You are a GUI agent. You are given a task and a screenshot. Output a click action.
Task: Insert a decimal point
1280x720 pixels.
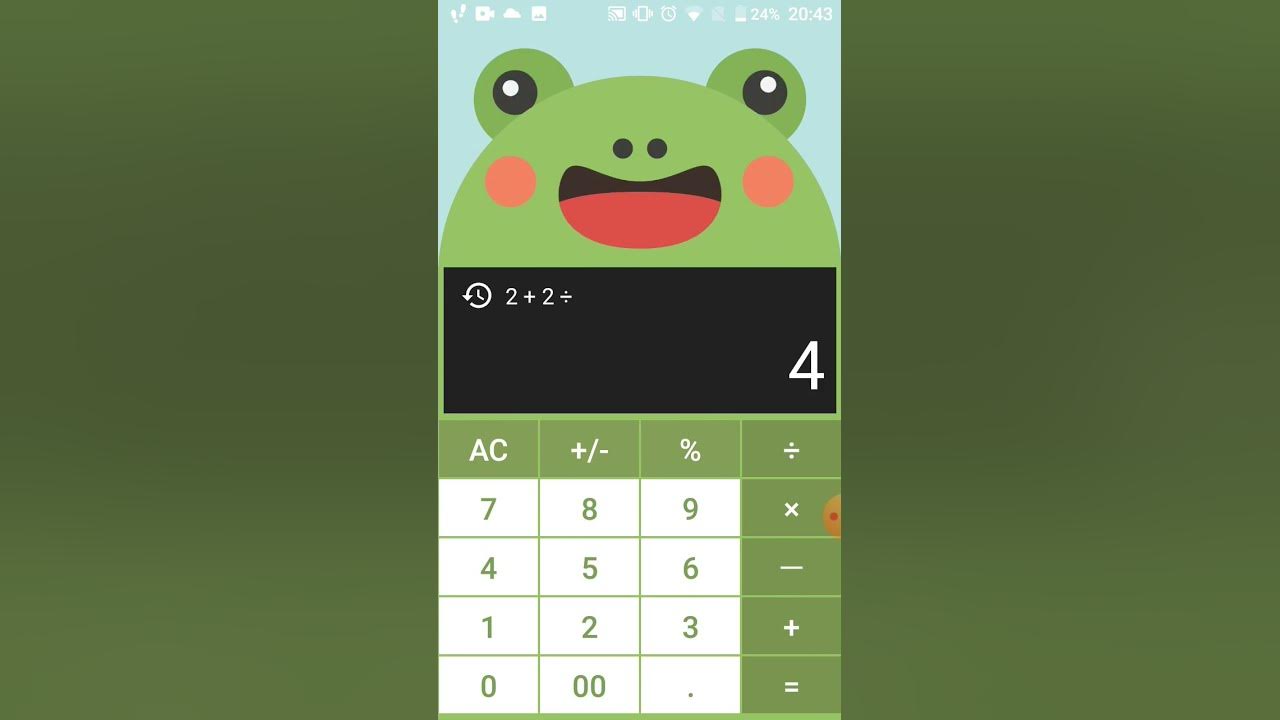point(690,686)
